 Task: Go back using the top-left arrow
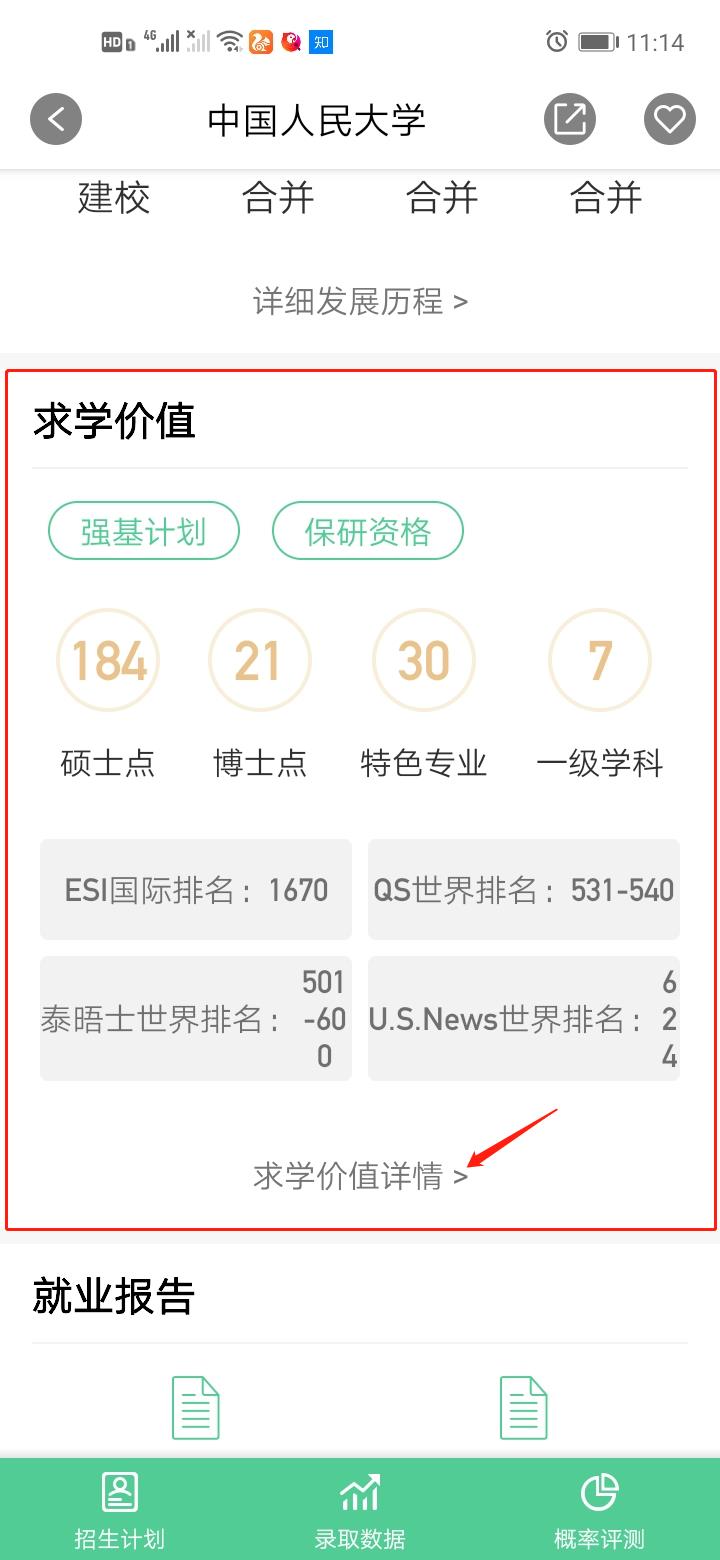point(56,120)
